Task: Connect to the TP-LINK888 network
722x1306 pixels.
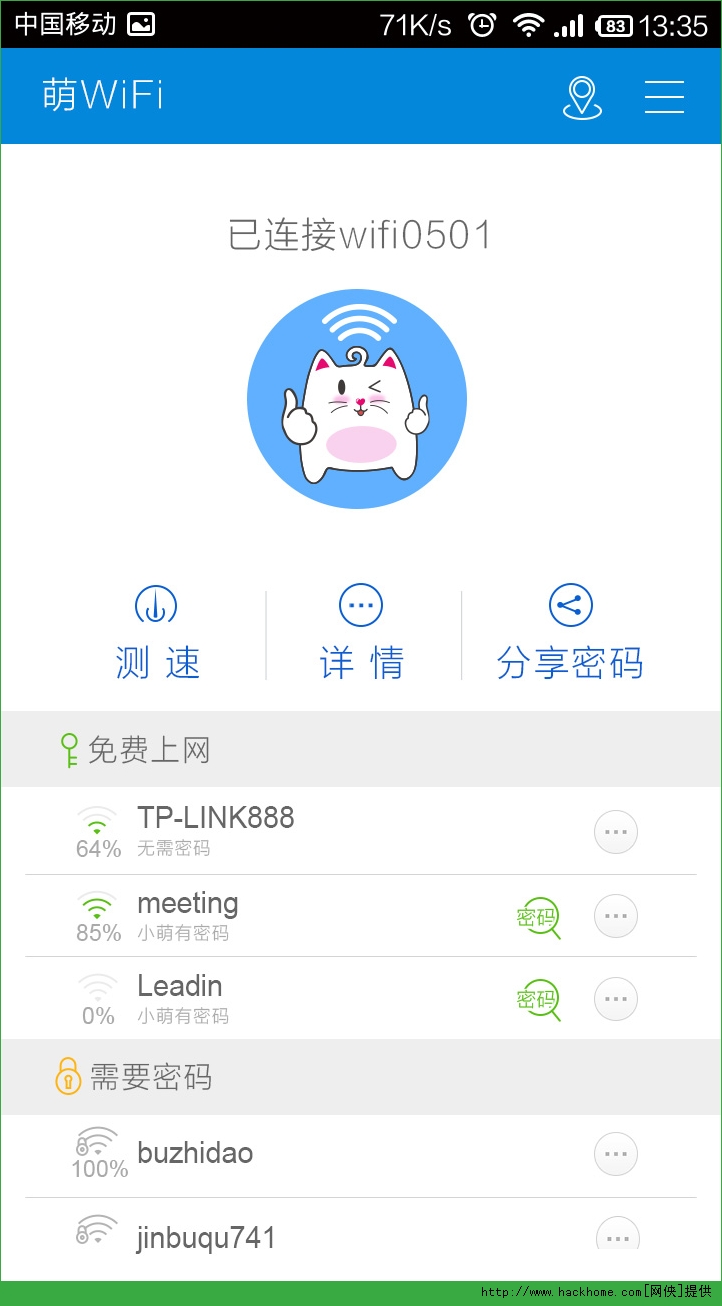Action: pyautogui.click(x=216, y=830)
